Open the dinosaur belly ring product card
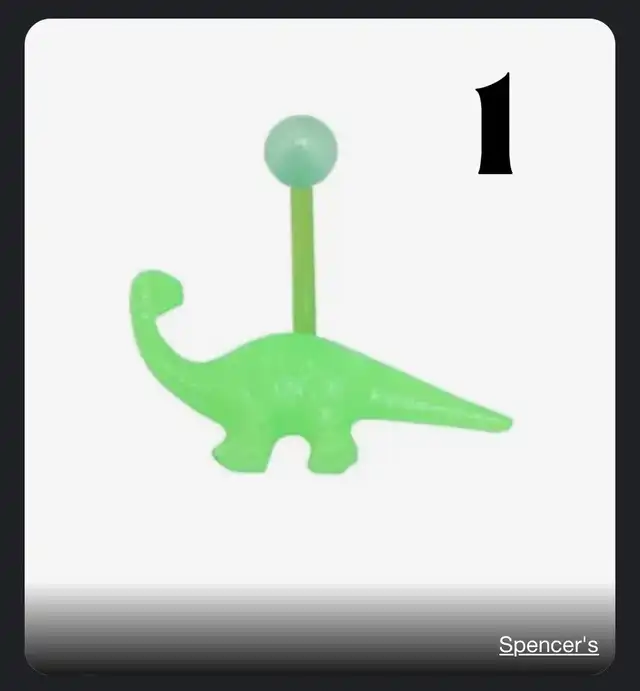This screenshot has width=640, height=691. (x=320, y=330)
